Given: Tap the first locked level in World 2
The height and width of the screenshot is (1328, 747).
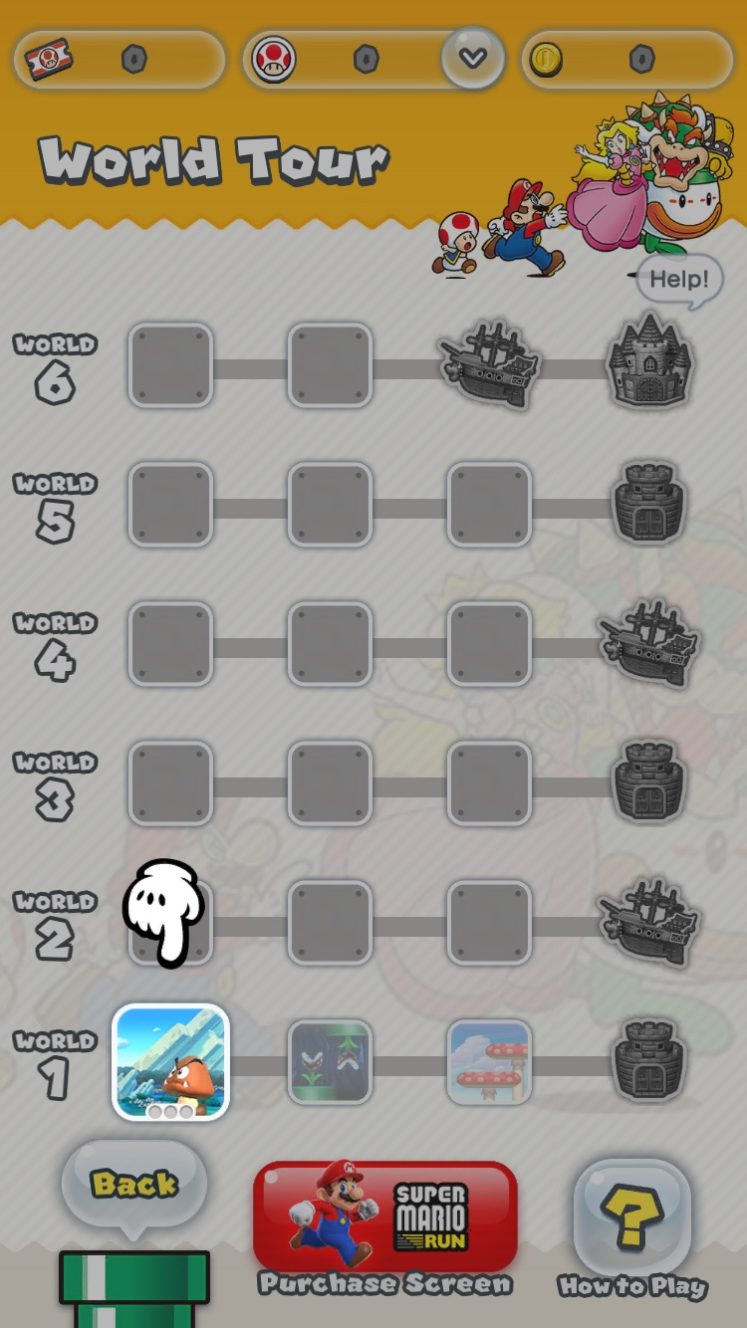Looking at the screenshot, I should [x=170, y=922].
